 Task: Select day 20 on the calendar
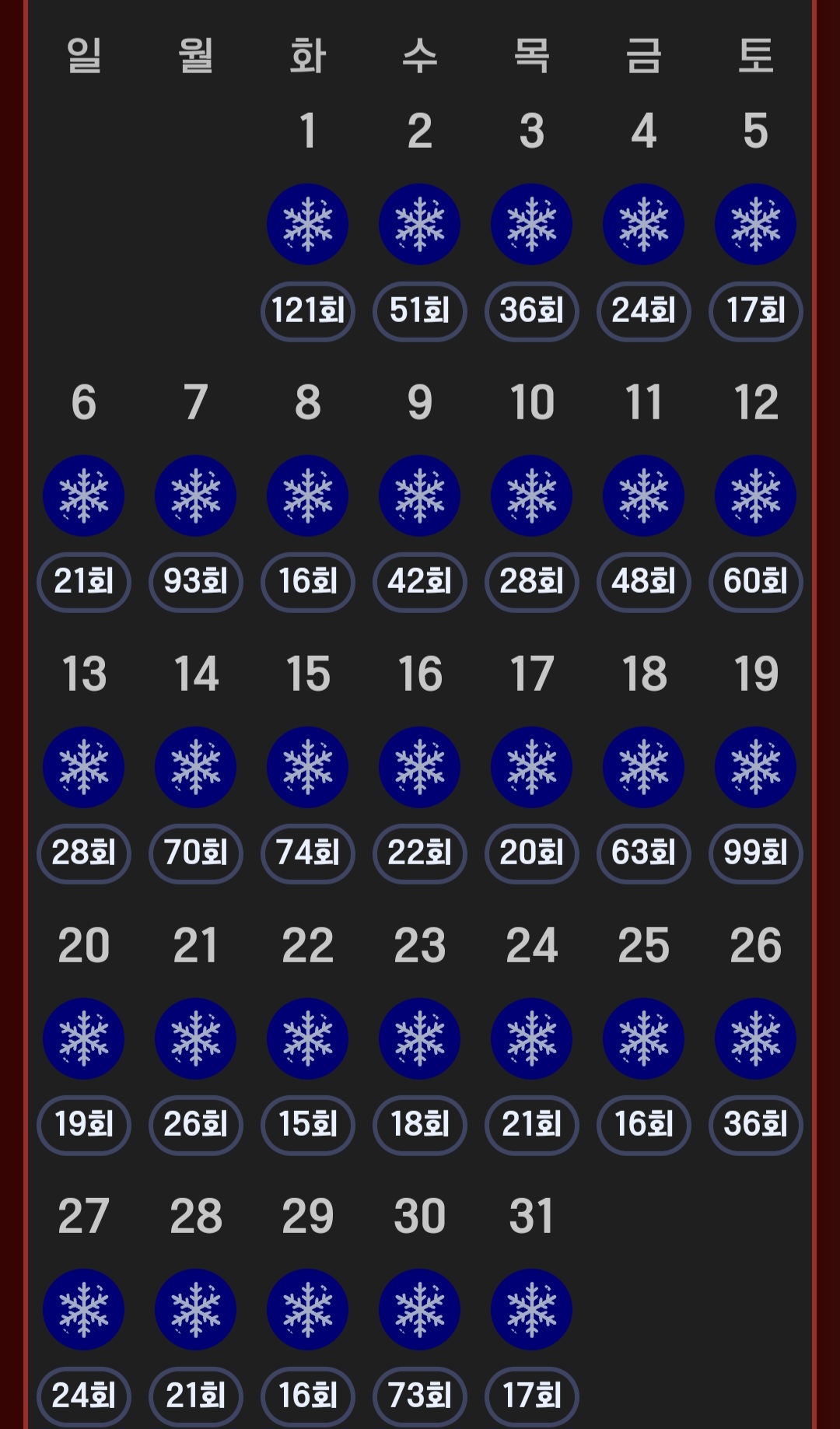point(84,1038)
